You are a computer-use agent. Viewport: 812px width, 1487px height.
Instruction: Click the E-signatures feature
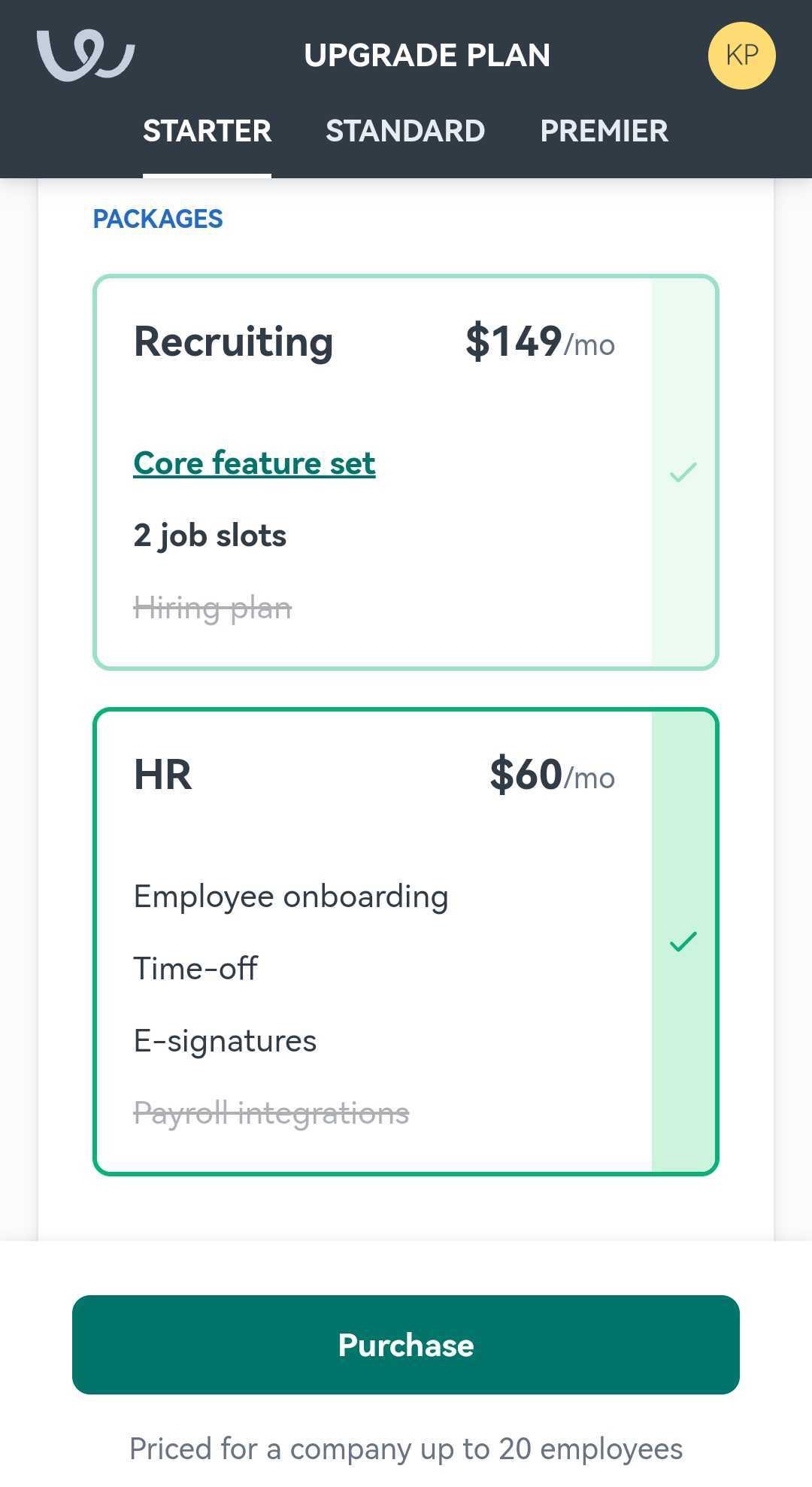coord(225,1040)
